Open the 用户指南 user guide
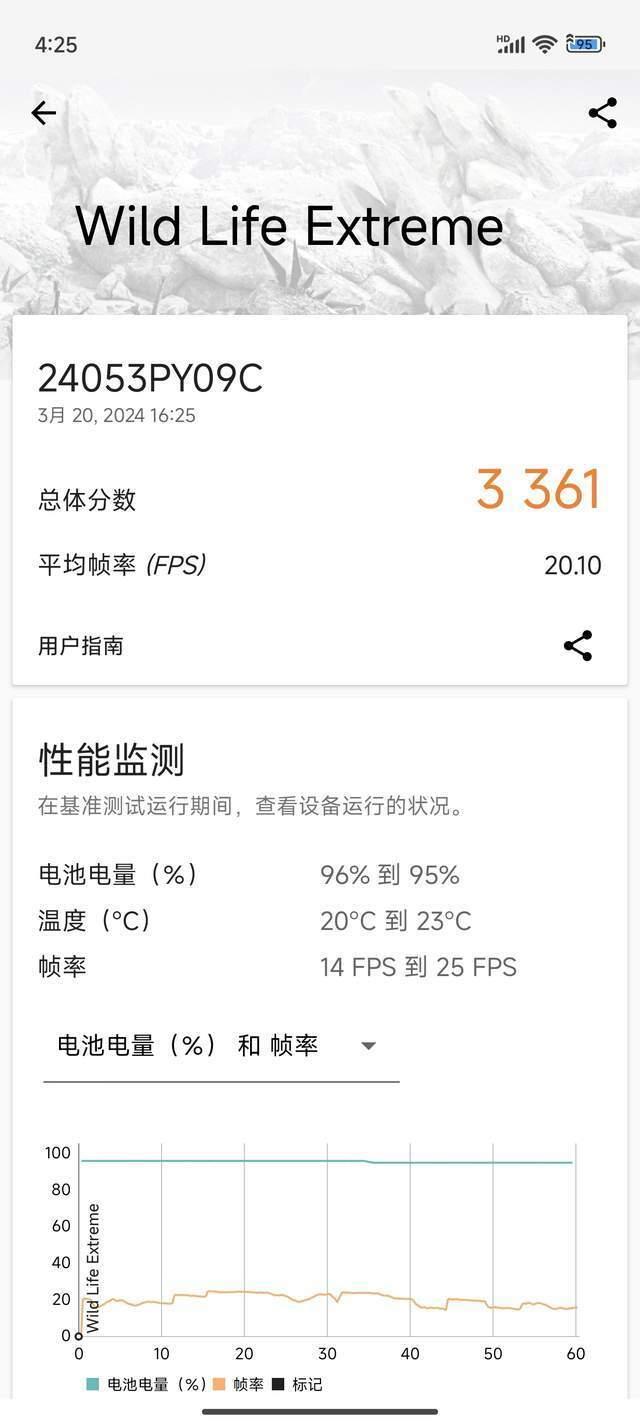Viewport: 640px width, 1424px height. (x=81, y=646)
